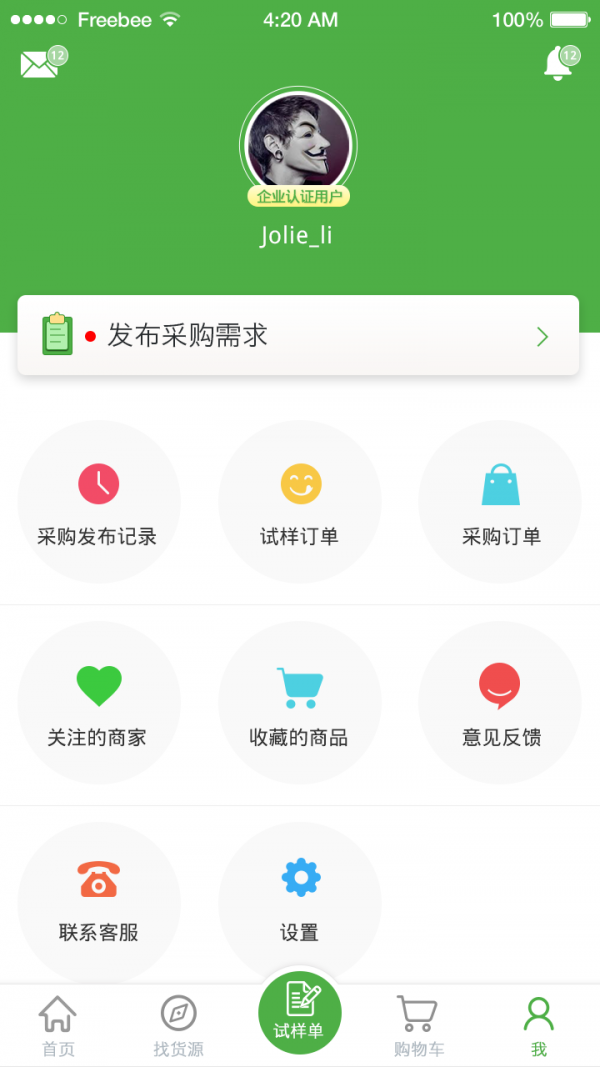Open the notifications bell
This screenshot has height=1067, width=600.
558,65
